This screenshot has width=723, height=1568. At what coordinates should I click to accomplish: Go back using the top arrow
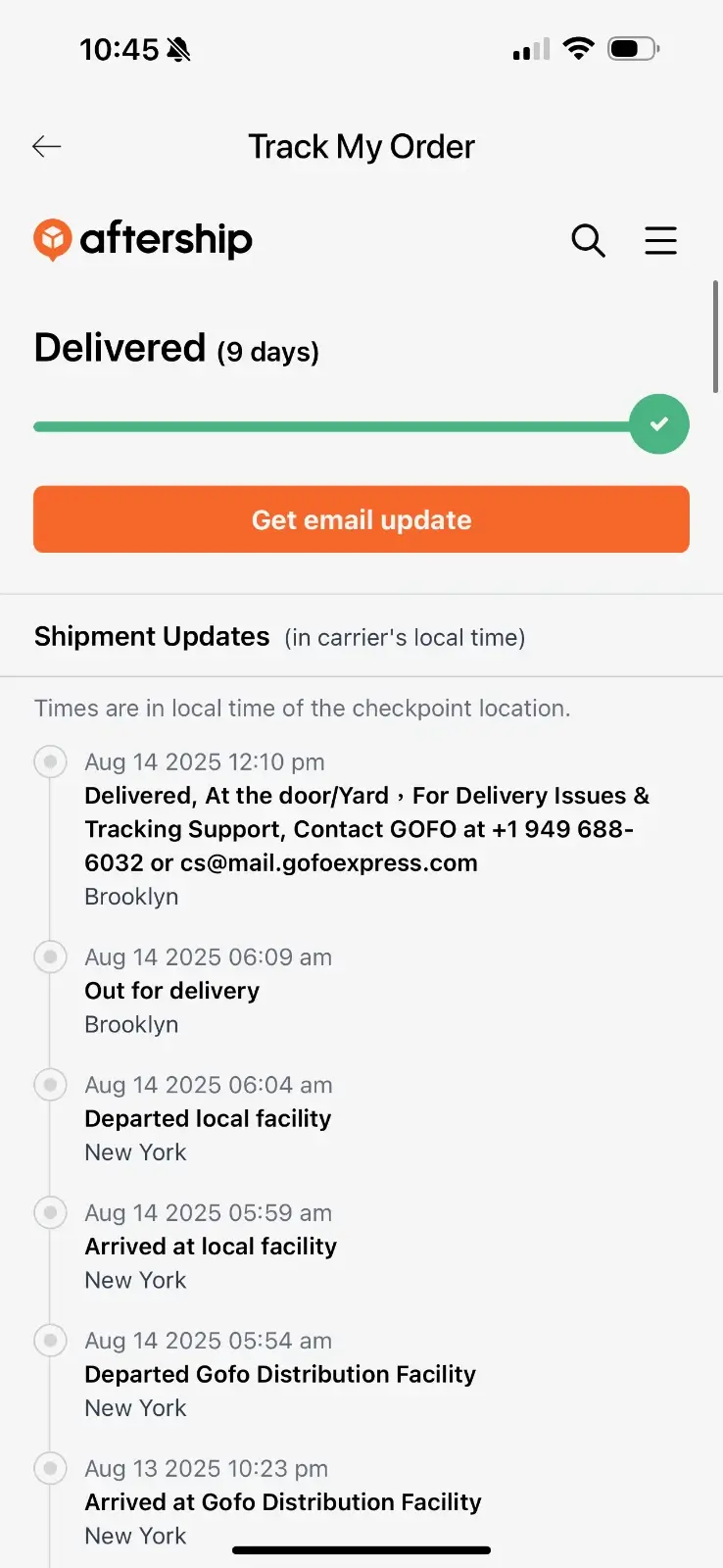[x=47, y=147]
